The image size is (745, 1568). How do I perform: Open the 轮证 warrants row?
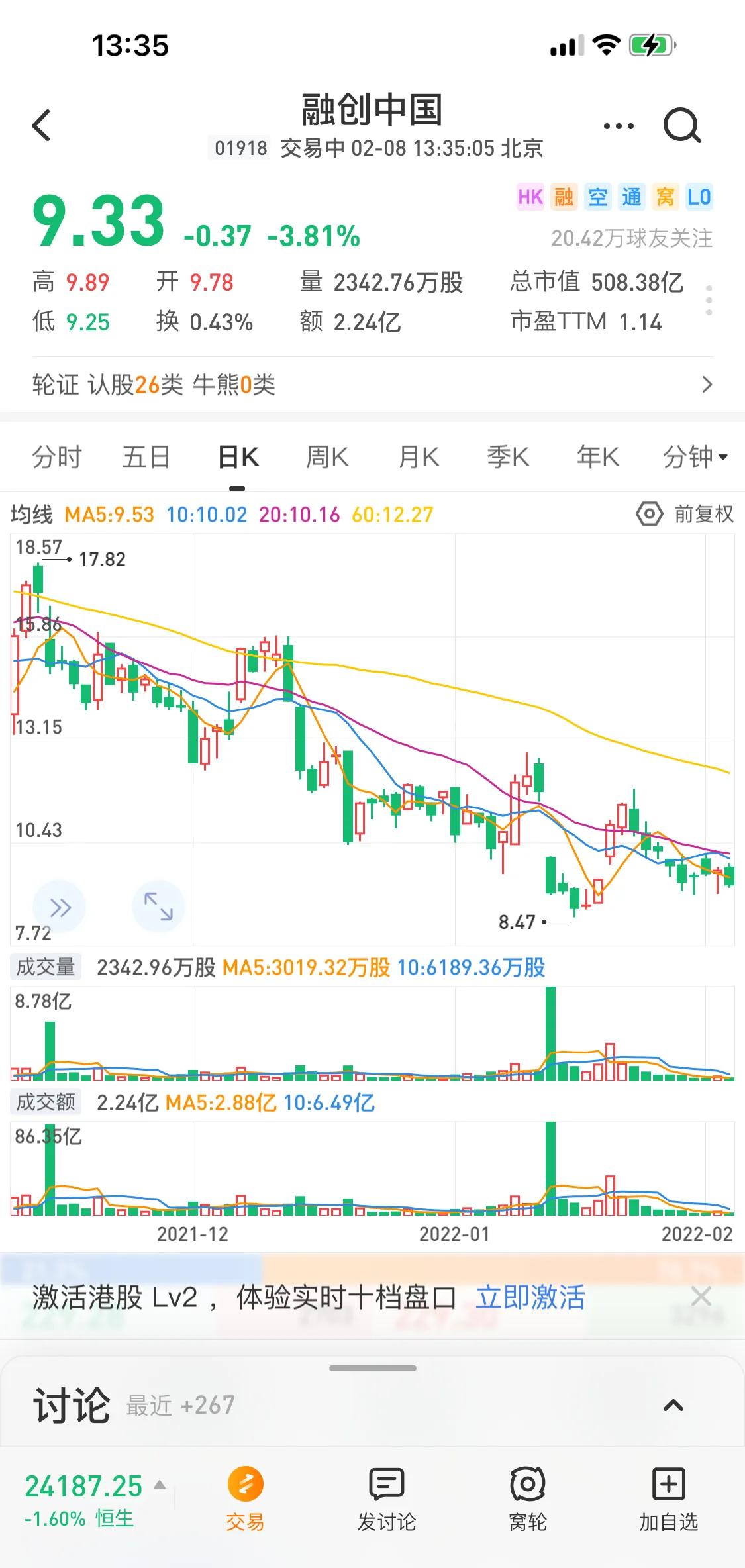(x=372, y=385)
